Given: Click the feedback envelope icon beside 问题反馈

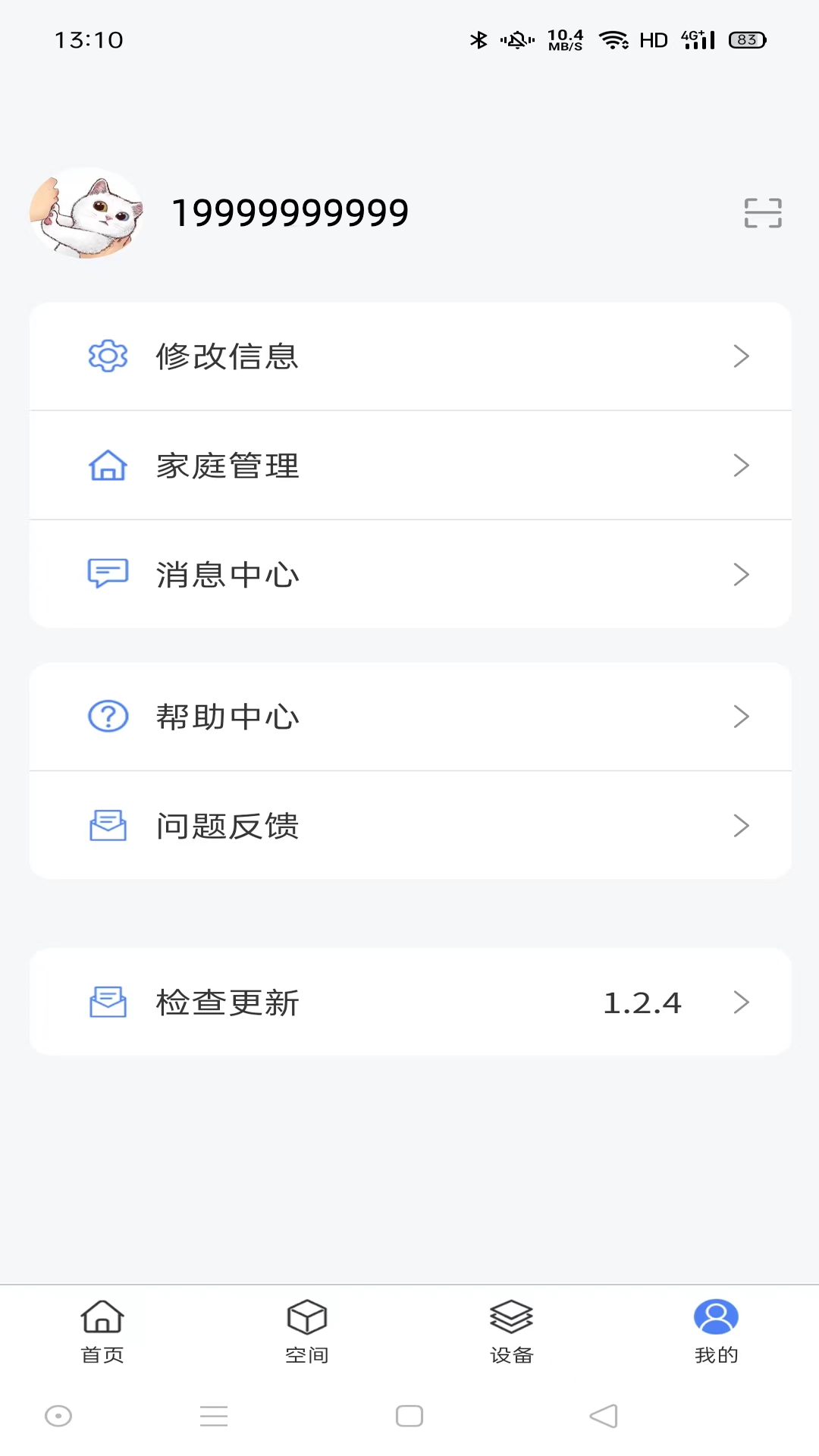Looking at the screenshot, I should (108, 825).
